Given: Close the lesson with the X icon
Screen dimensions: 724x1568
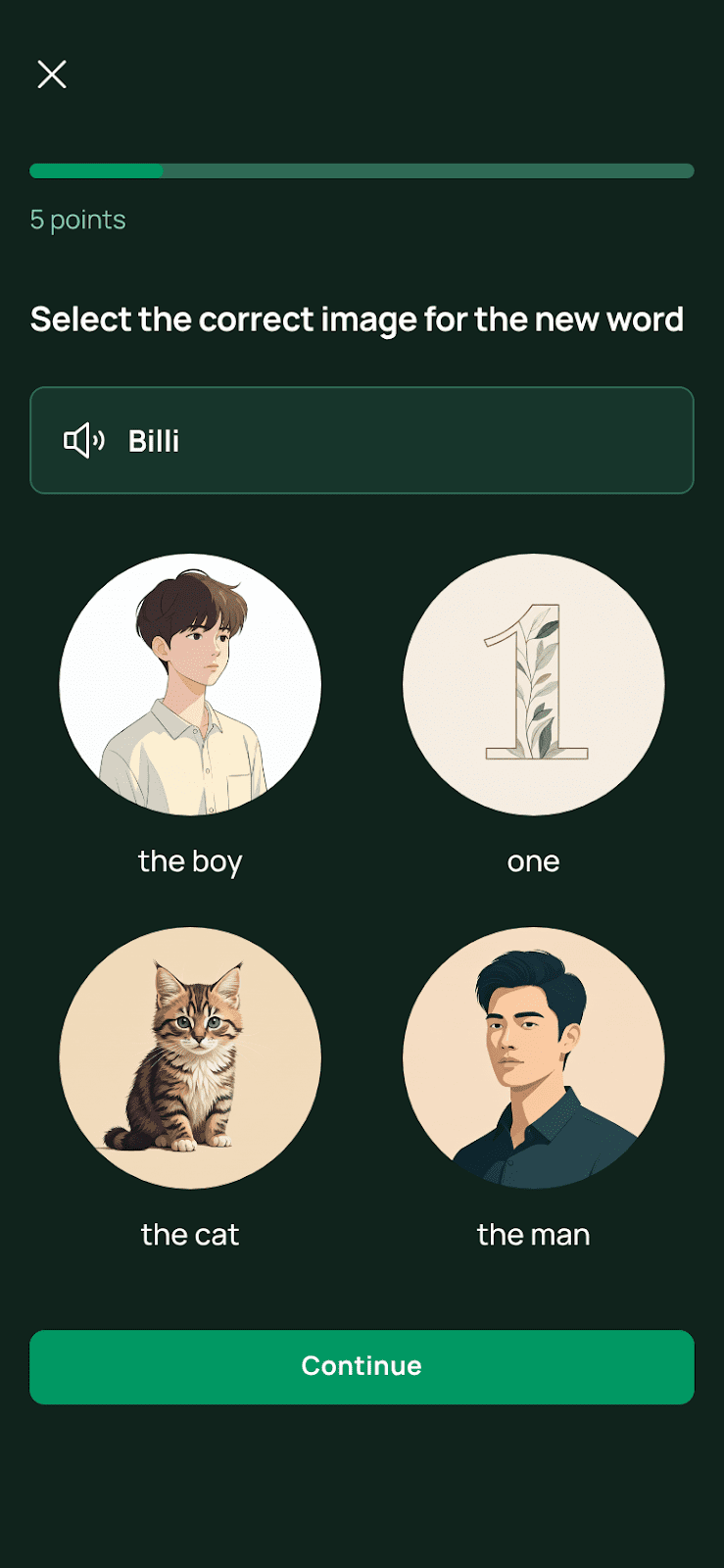Looking at the screenshot, I should [52, 74].
